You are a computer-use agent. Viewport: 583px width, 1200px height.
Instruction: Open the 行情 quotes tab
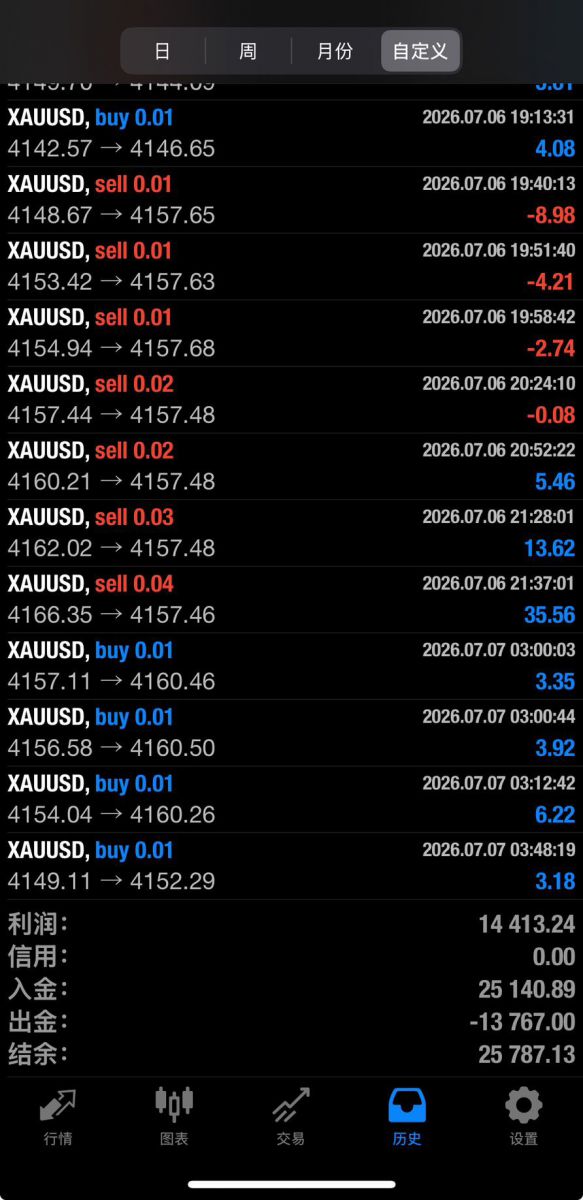(x=58, y=1116)
